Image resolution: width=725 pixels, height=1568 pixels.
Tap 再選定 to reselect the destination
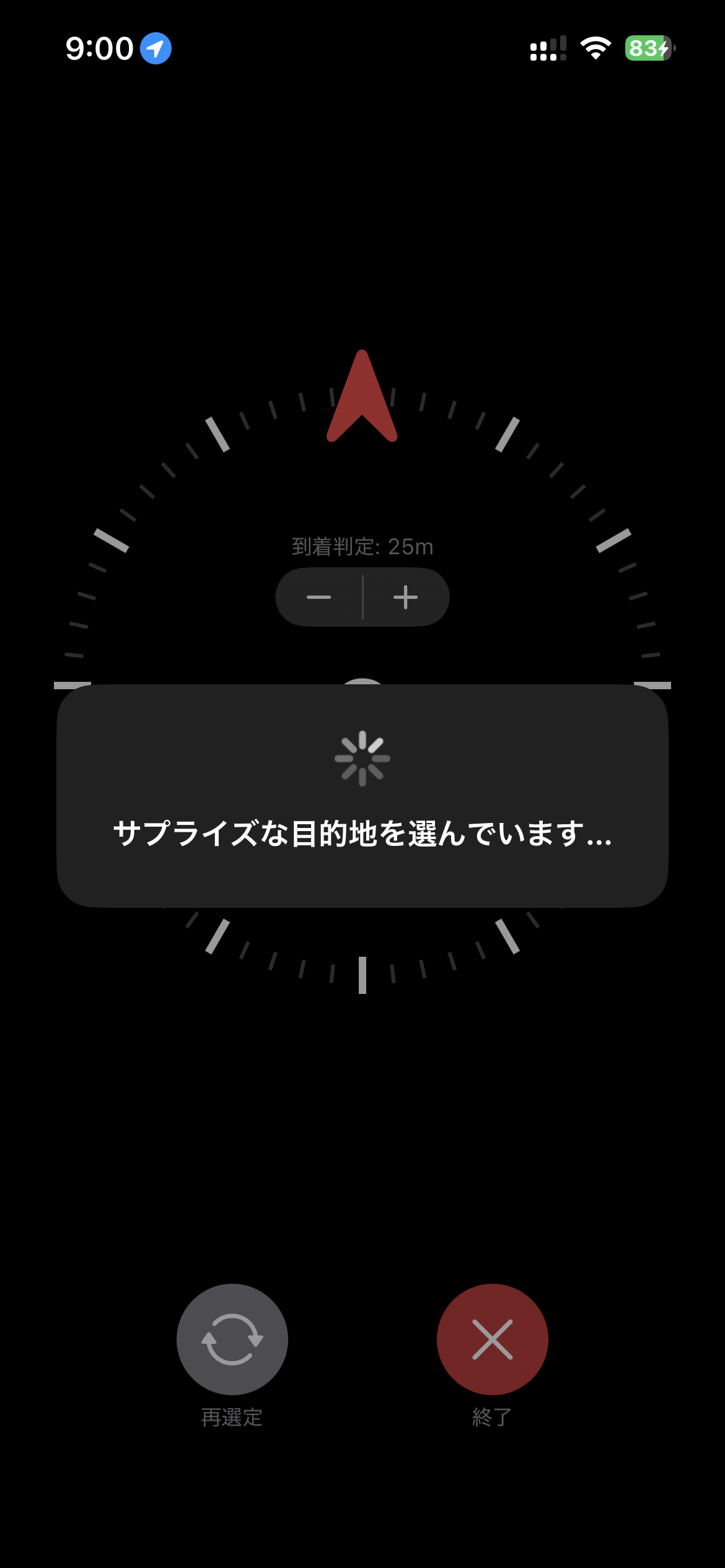tap(232, 1339)
